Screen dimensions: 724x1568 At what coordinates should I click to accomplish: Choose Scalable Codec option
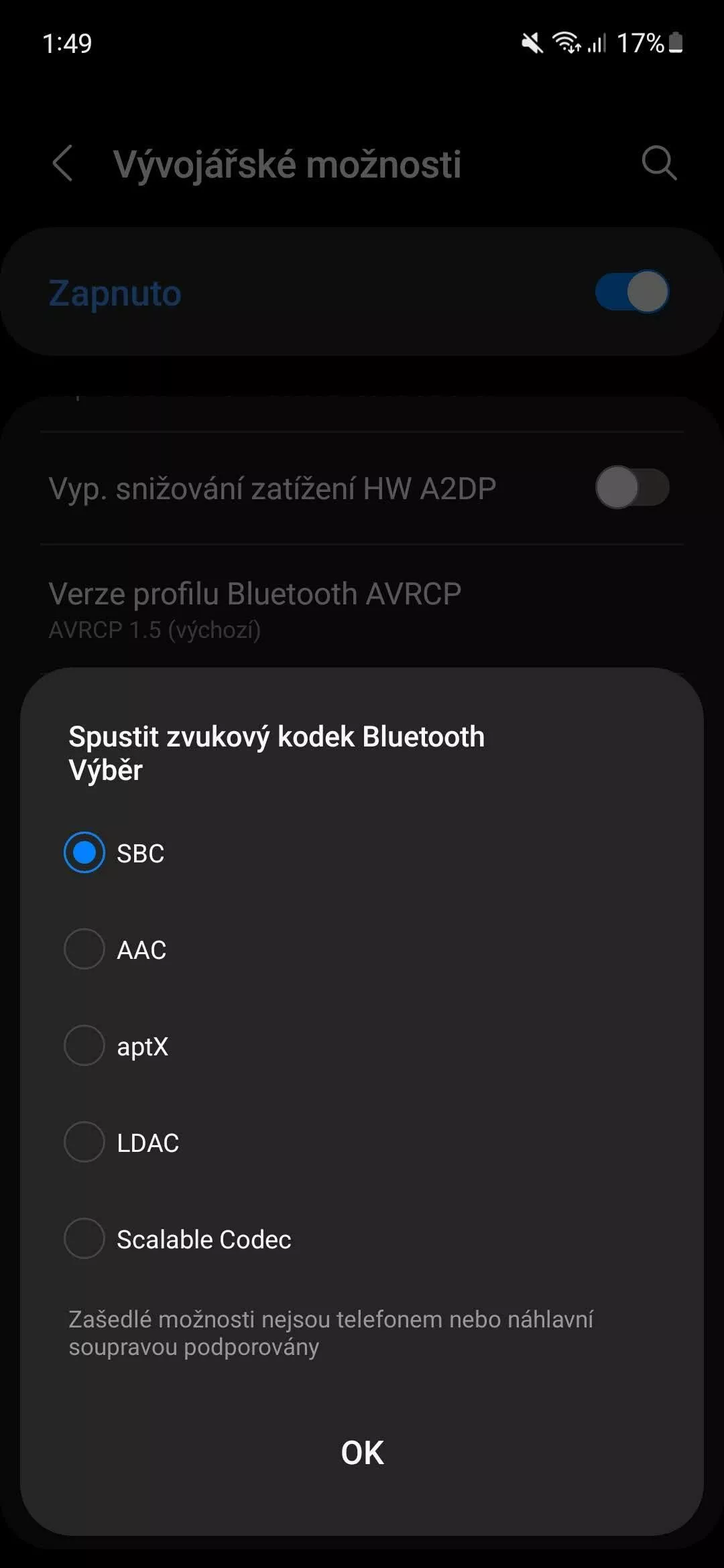click(x=362, y=1238)
